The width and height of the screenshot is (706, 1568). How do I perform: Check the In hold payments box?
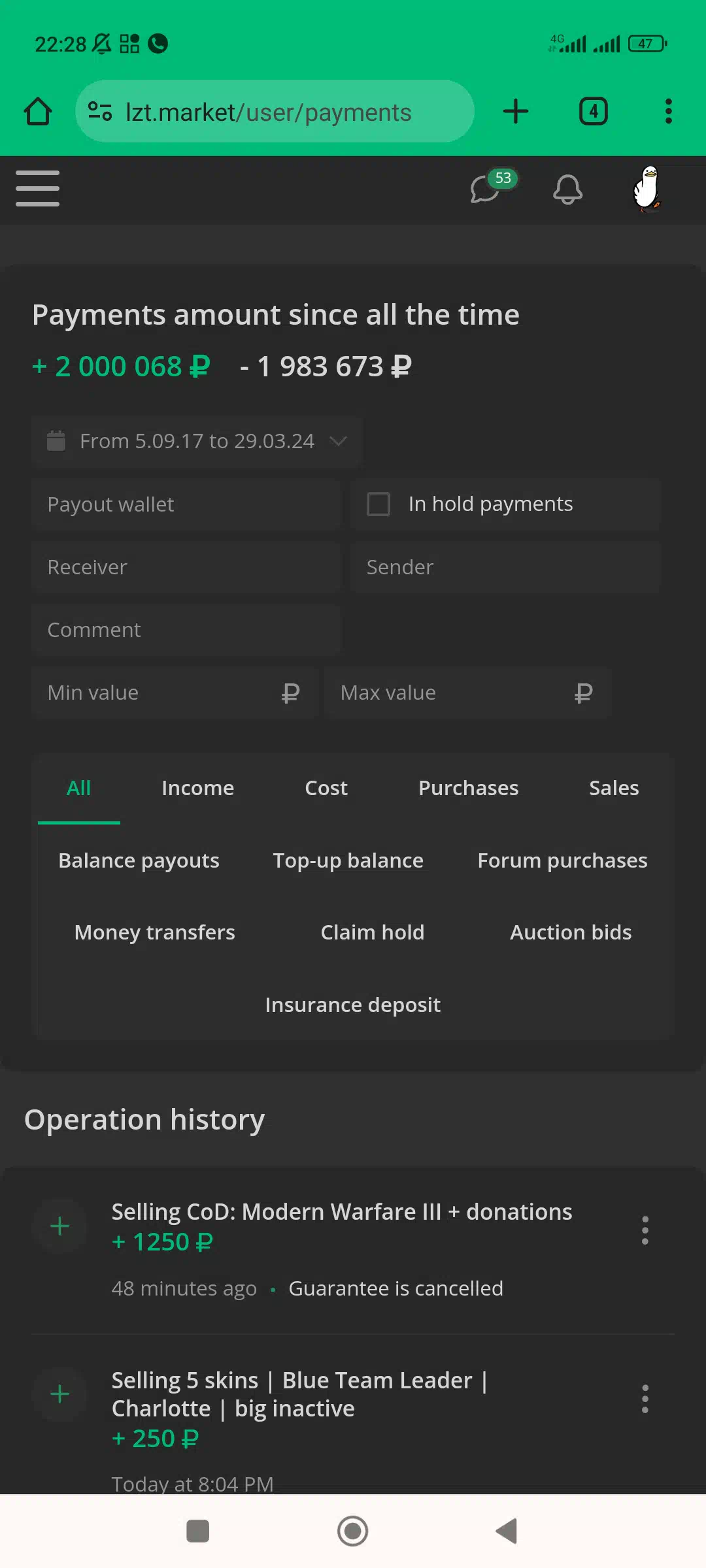378,504
